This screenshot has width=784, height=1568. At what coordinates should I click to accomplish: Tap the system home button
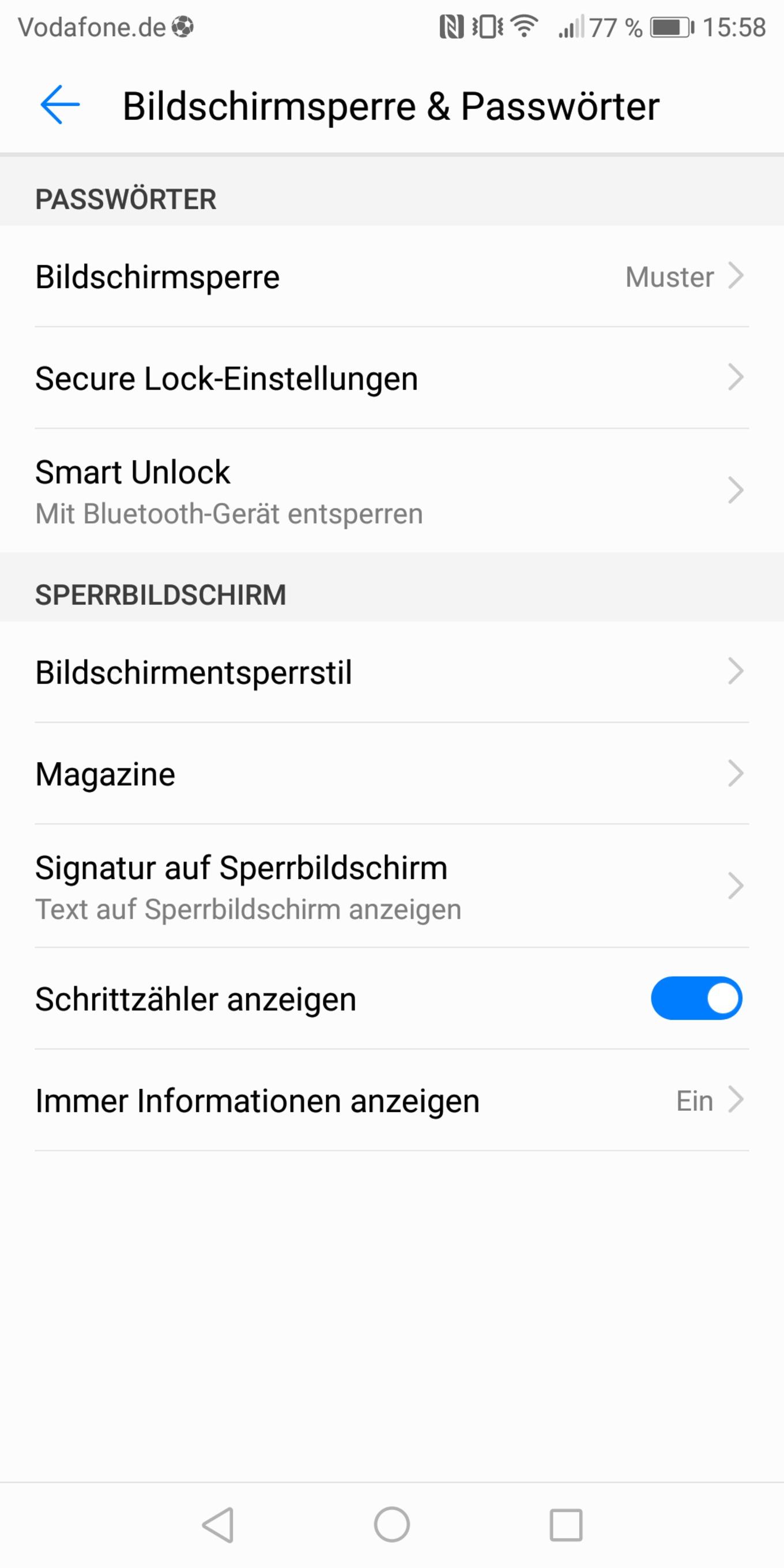point(392,1525)
